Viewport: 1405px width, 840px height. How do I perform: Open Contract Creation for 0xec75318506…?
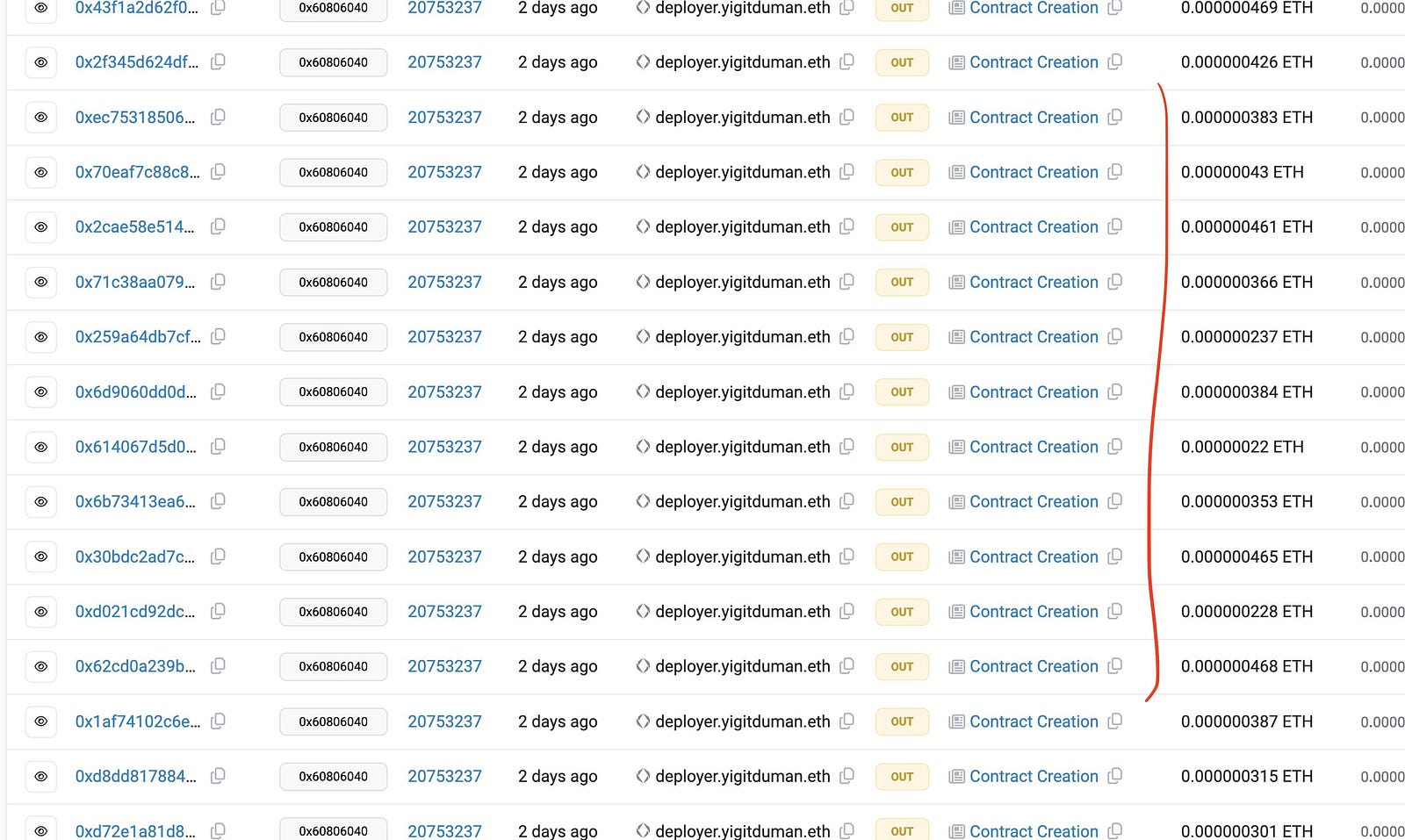[x=1034, y=118]
